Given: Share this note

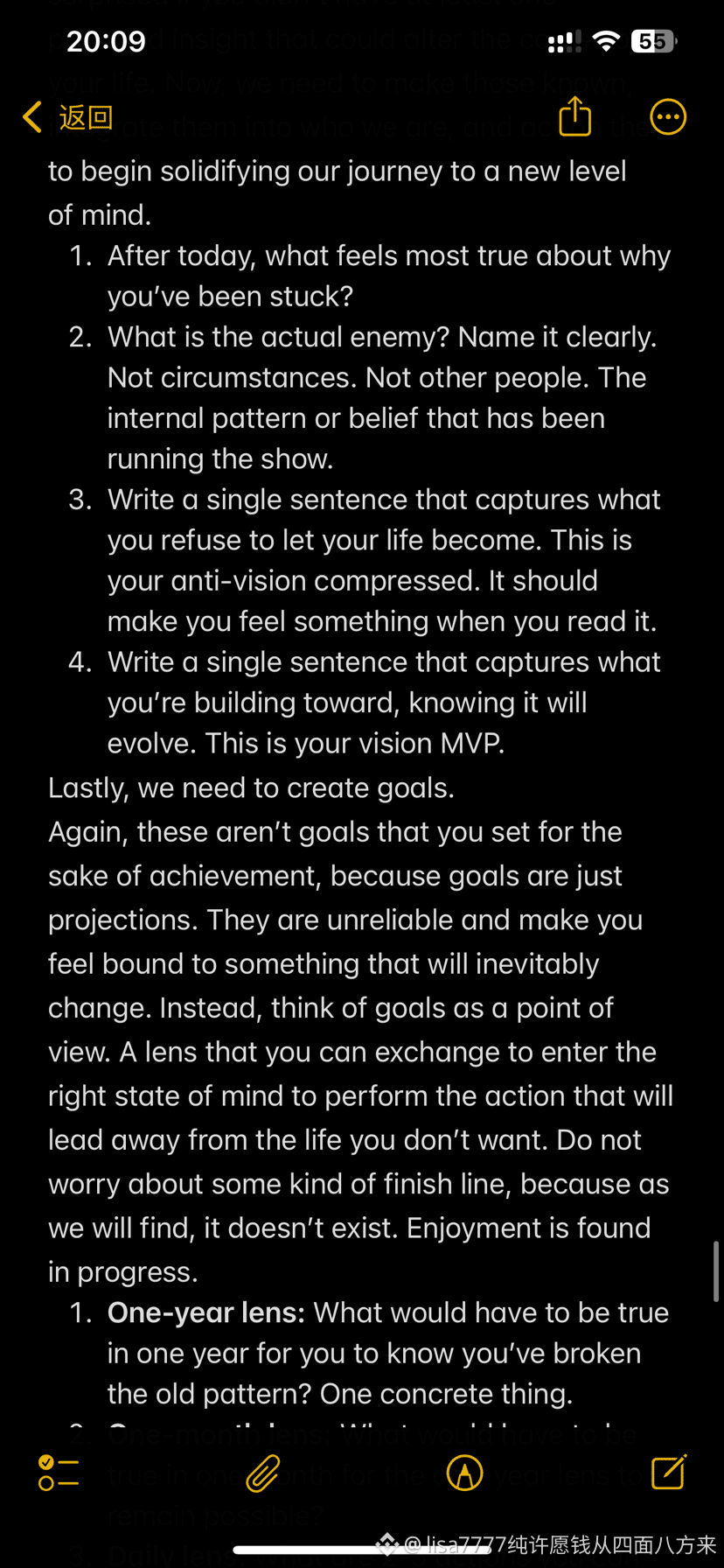Looking at the screenshot, I should pyautogui.click(x=574, y=116).
